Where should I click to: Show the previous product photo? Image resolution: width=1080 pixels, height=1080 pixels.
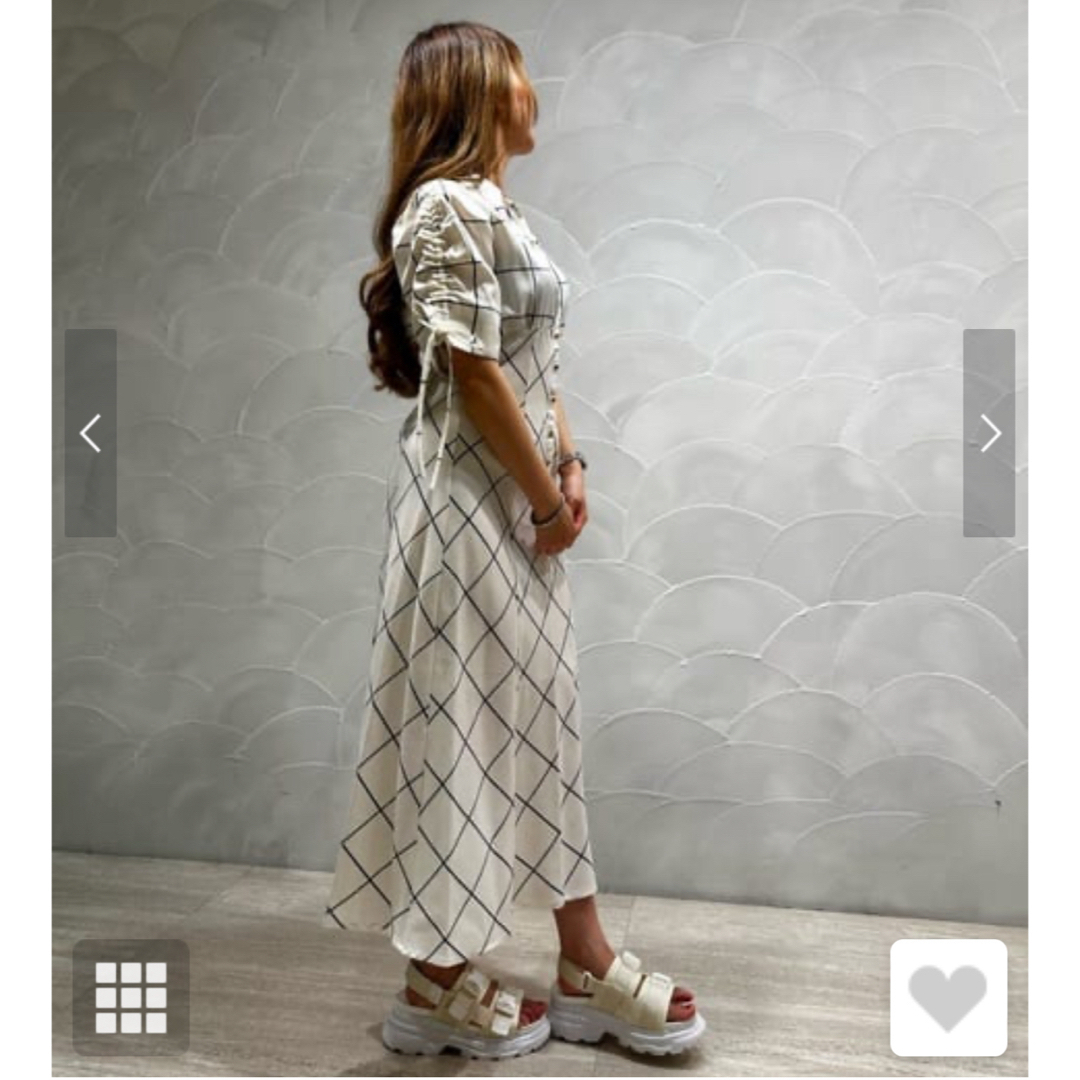[x=90, y=433]
